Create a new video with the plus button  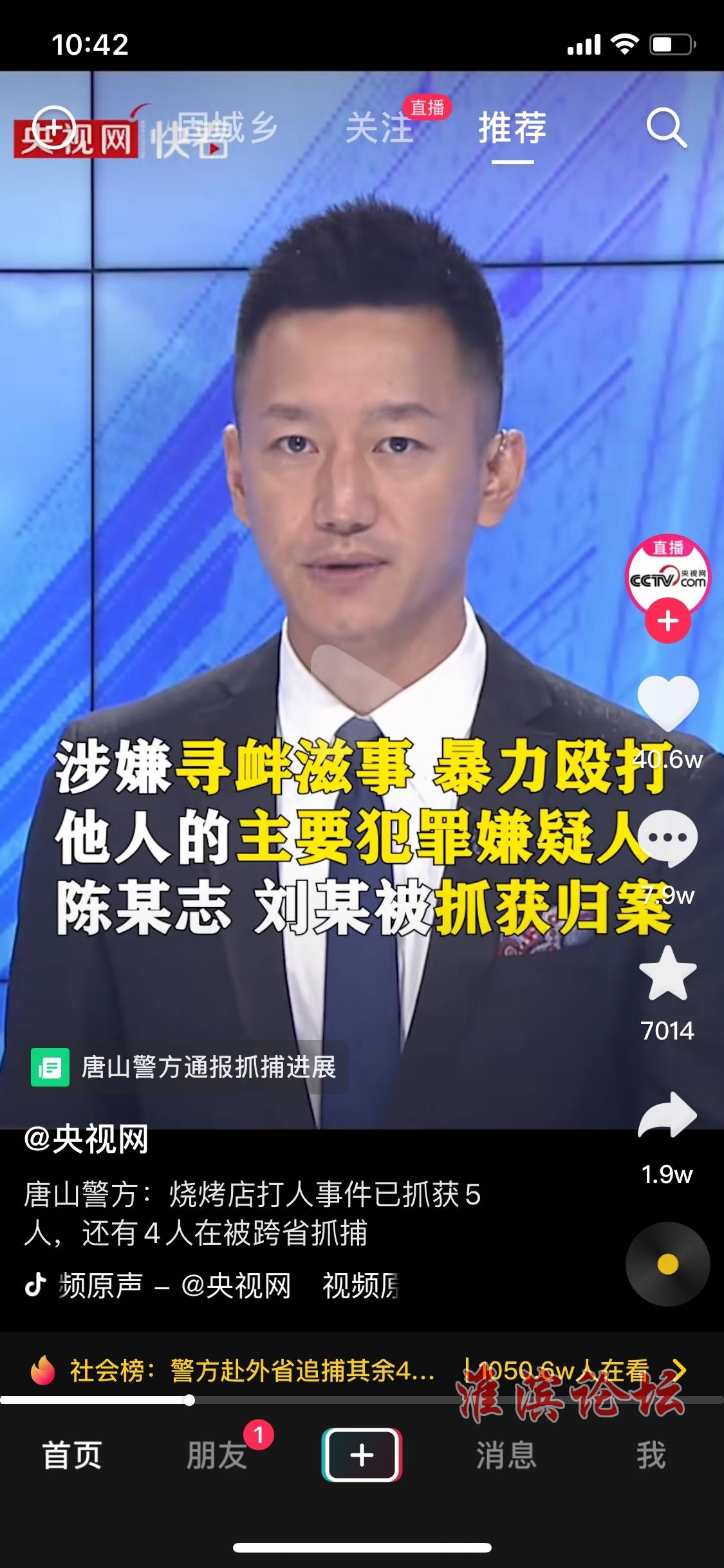coord(362,1455)
